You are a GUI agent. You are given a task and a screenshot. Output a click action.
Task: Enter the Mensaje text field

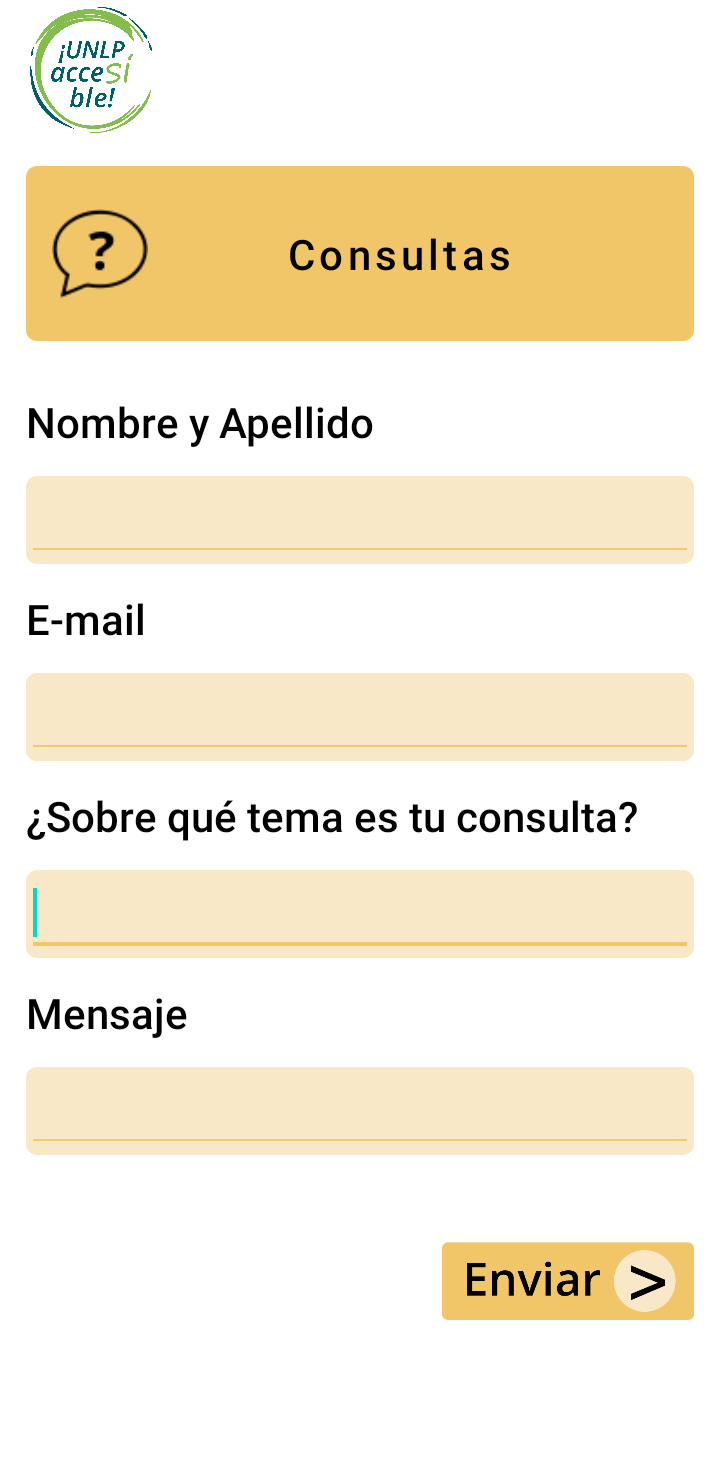(x=360, y=1111)
